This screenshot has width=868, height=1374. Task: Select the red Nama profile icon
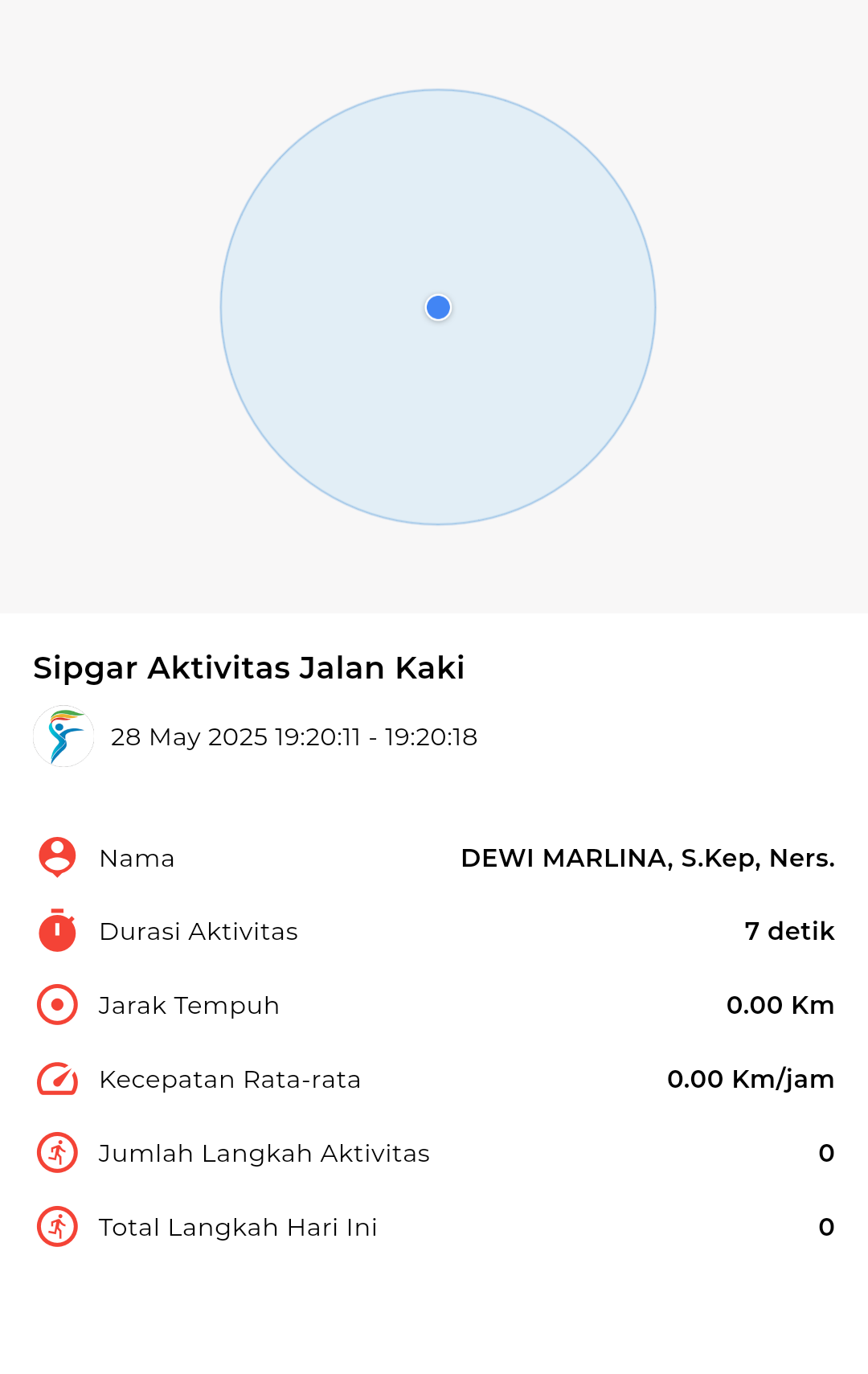(56, 857)
